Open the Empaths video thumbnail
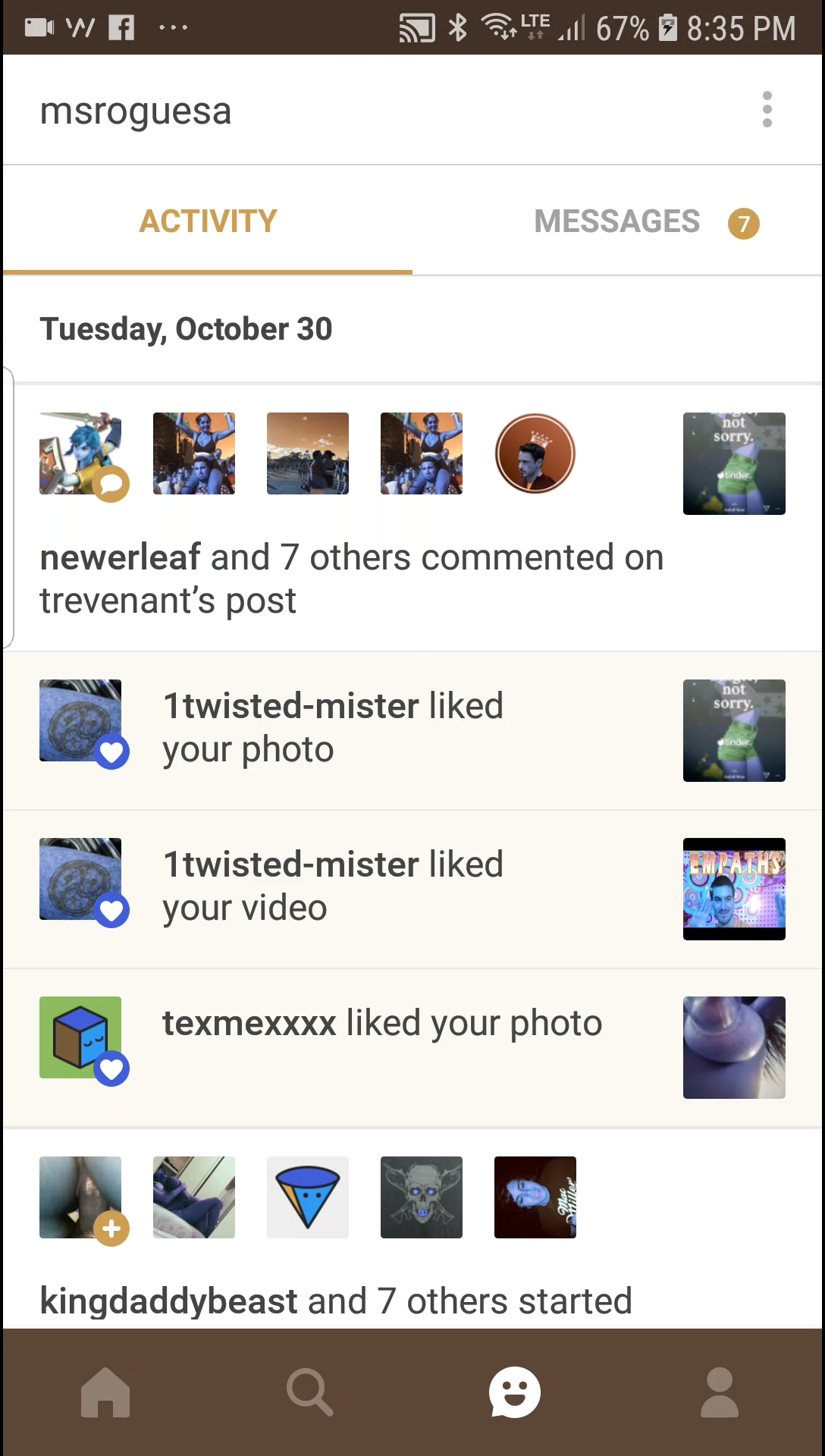This screenshot has height=1456, width=825. coord(734,889)
